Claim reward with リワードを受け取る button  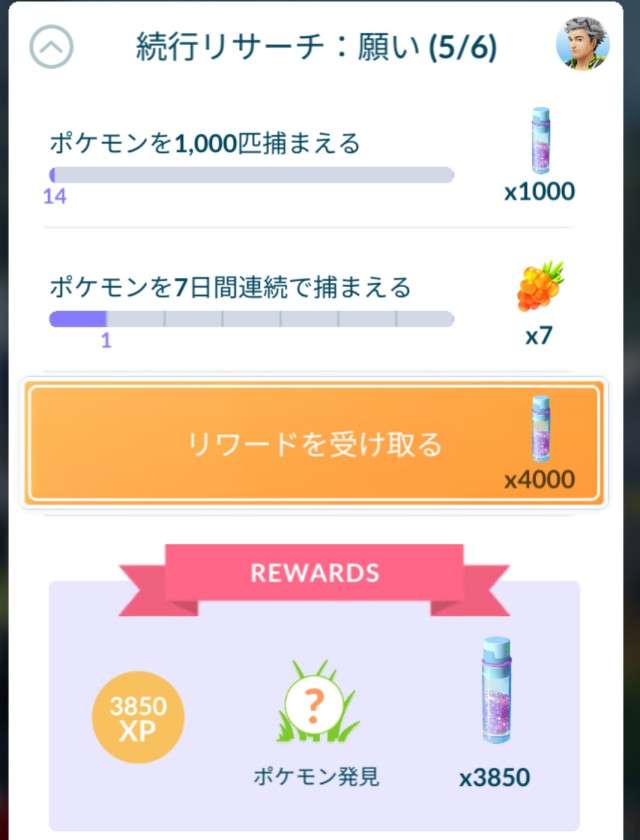point(314,444)
